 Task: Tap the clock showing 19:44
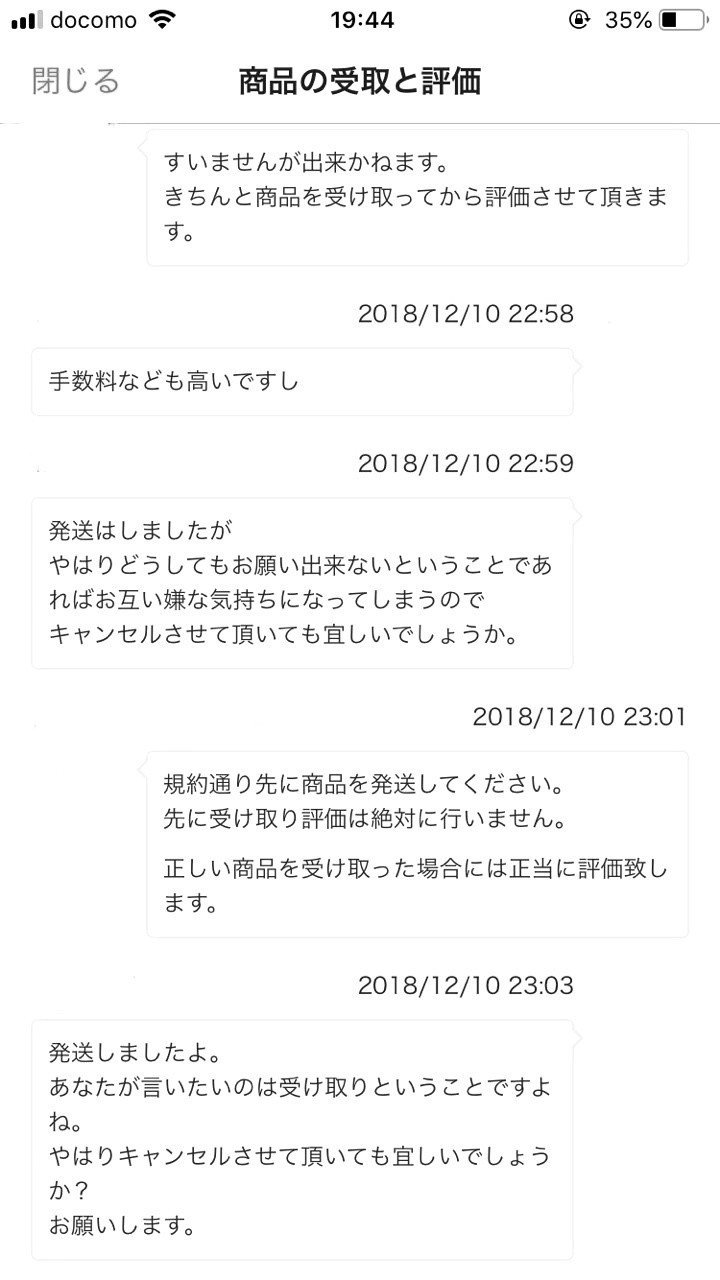(360, 18)
